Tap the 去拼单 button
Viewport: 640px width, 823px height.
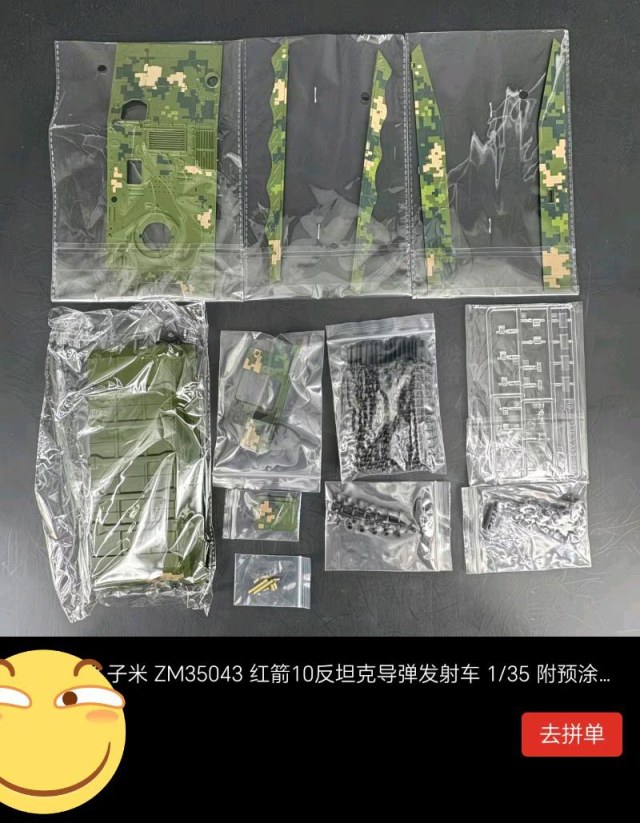[x=571, y=734]
